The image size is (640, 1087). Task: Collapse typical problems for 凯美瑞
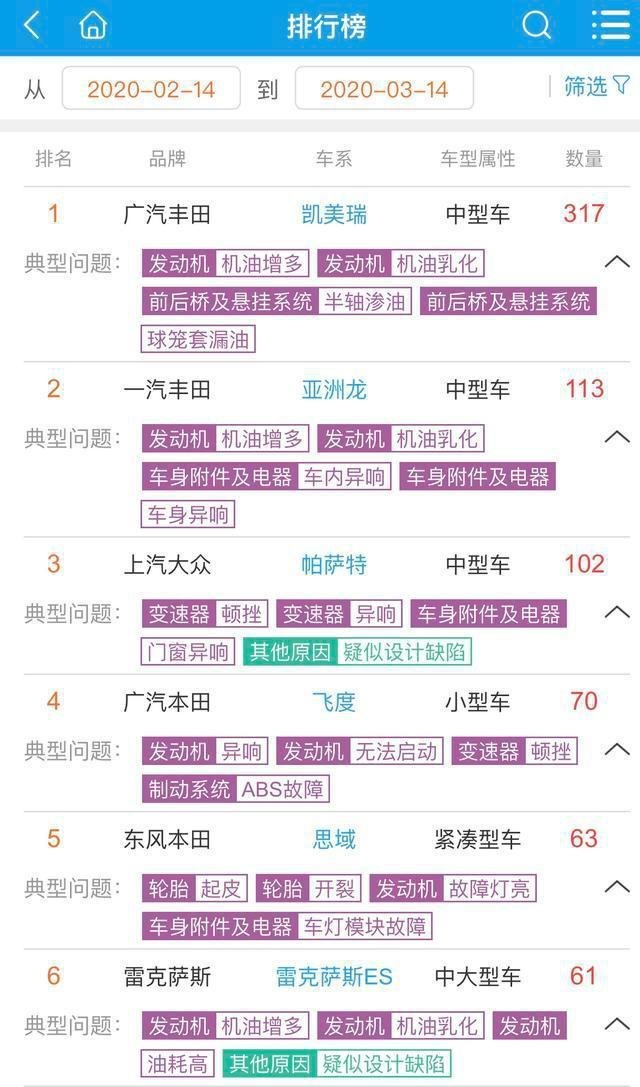point(617,262)
